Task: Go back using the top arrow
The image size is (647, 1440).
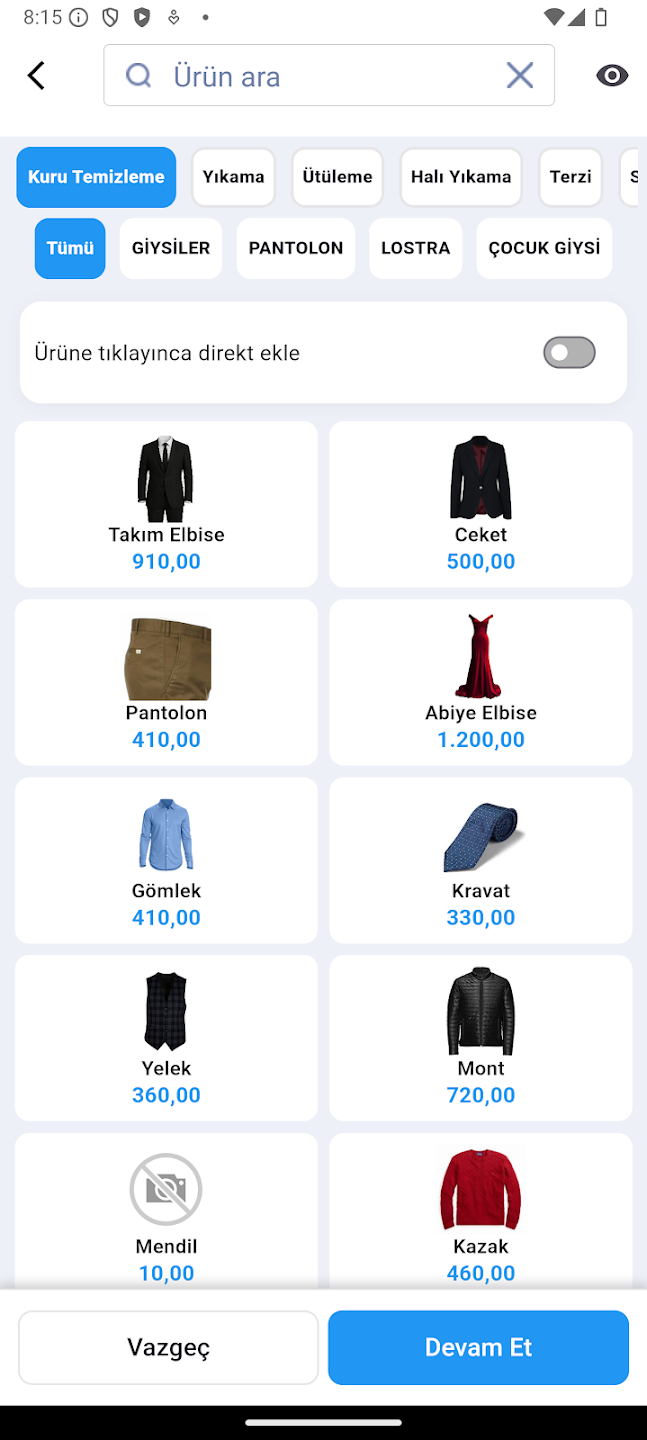Action: point(36,75)
